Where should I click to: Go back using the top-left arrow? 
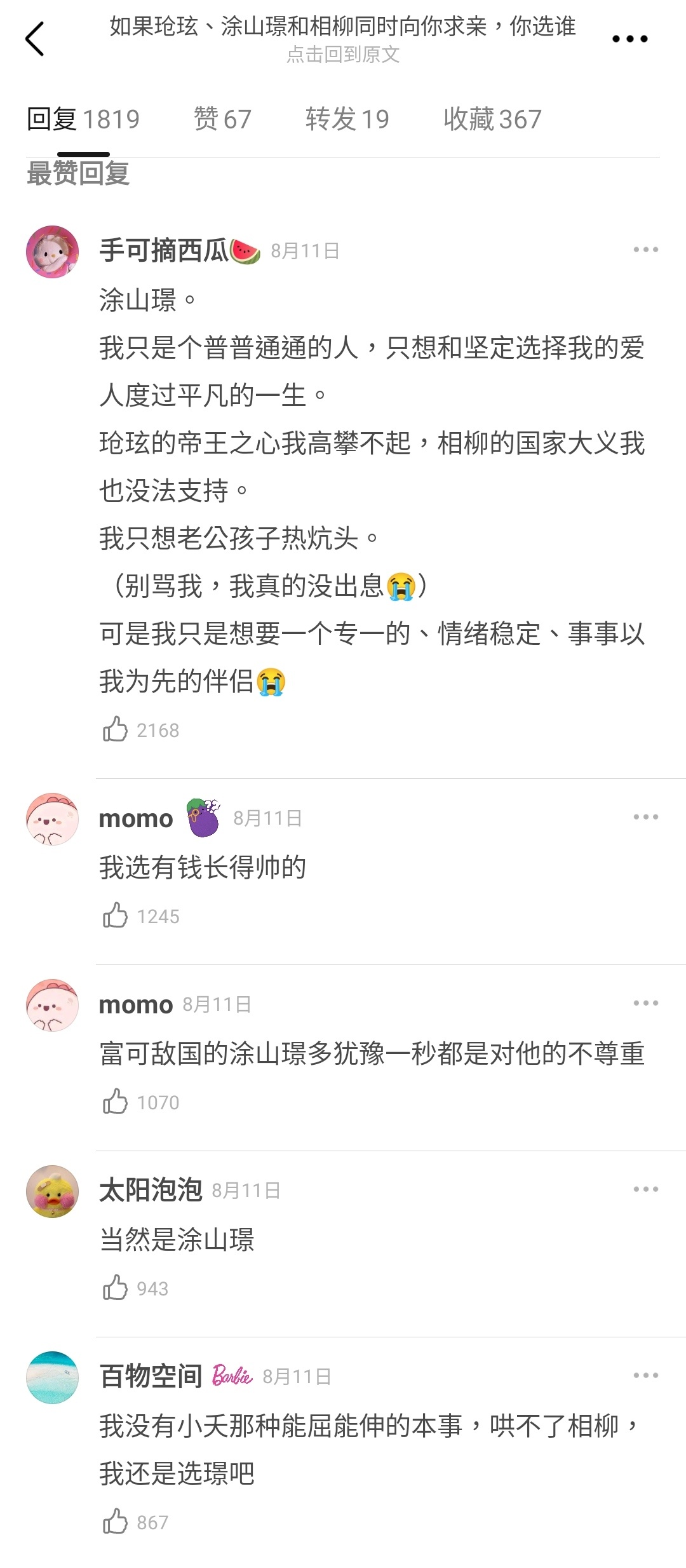click(x=35, y=39)
